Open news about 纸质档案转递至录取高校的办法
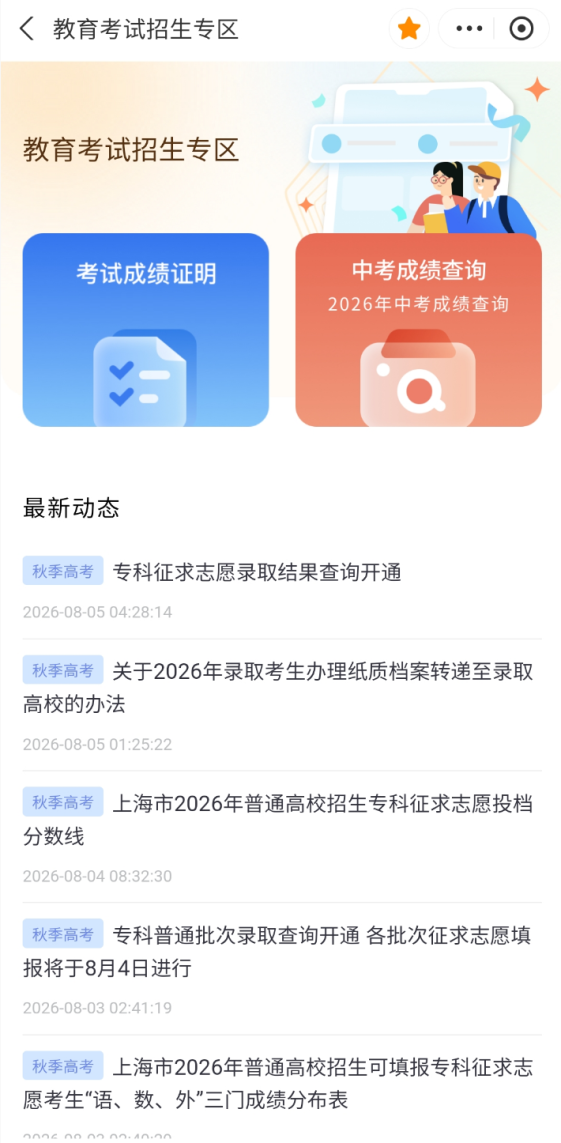561x1143 pixels. [282, 704]
